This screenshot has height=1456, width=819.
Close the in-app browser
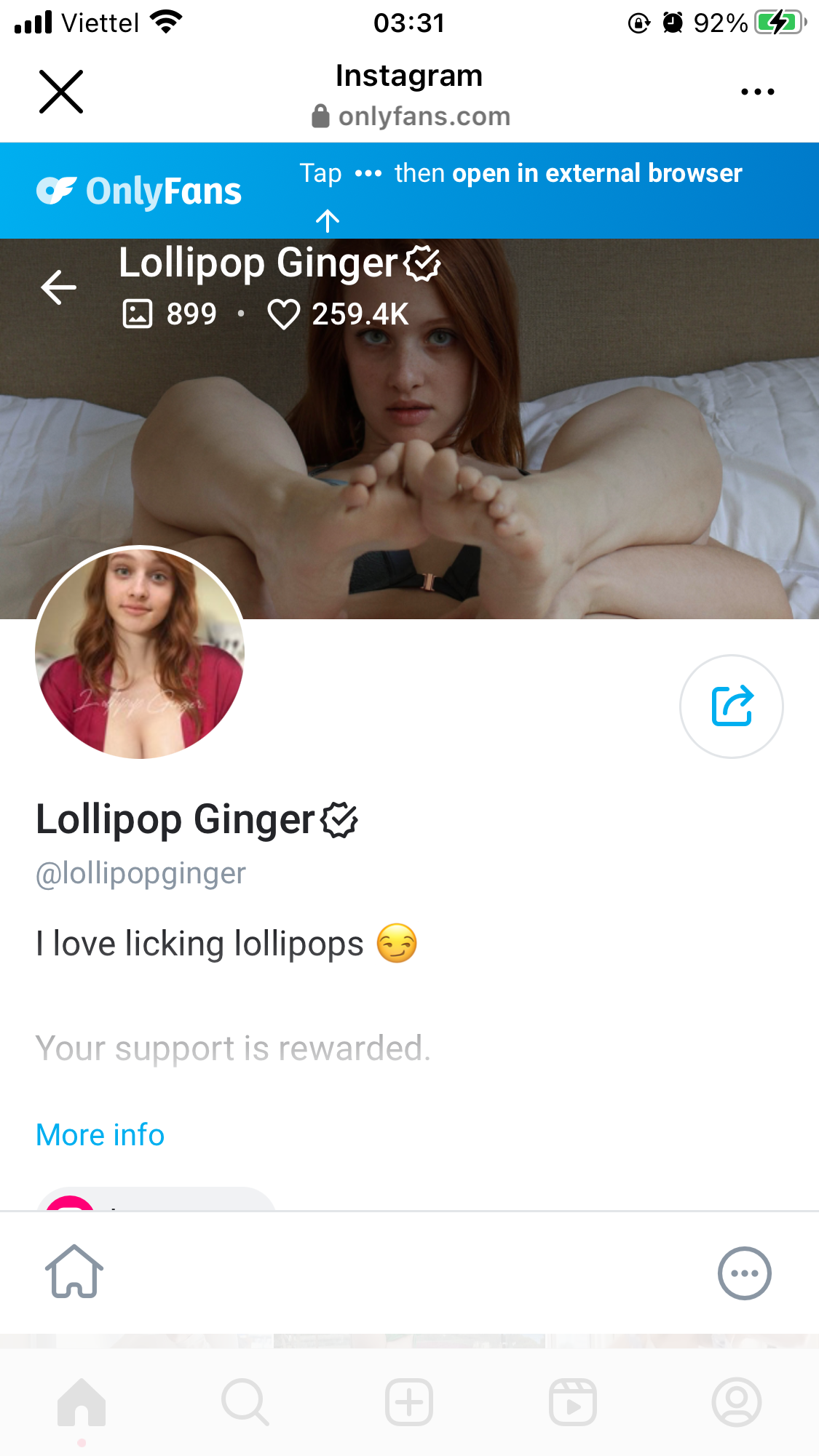[61, 92]
